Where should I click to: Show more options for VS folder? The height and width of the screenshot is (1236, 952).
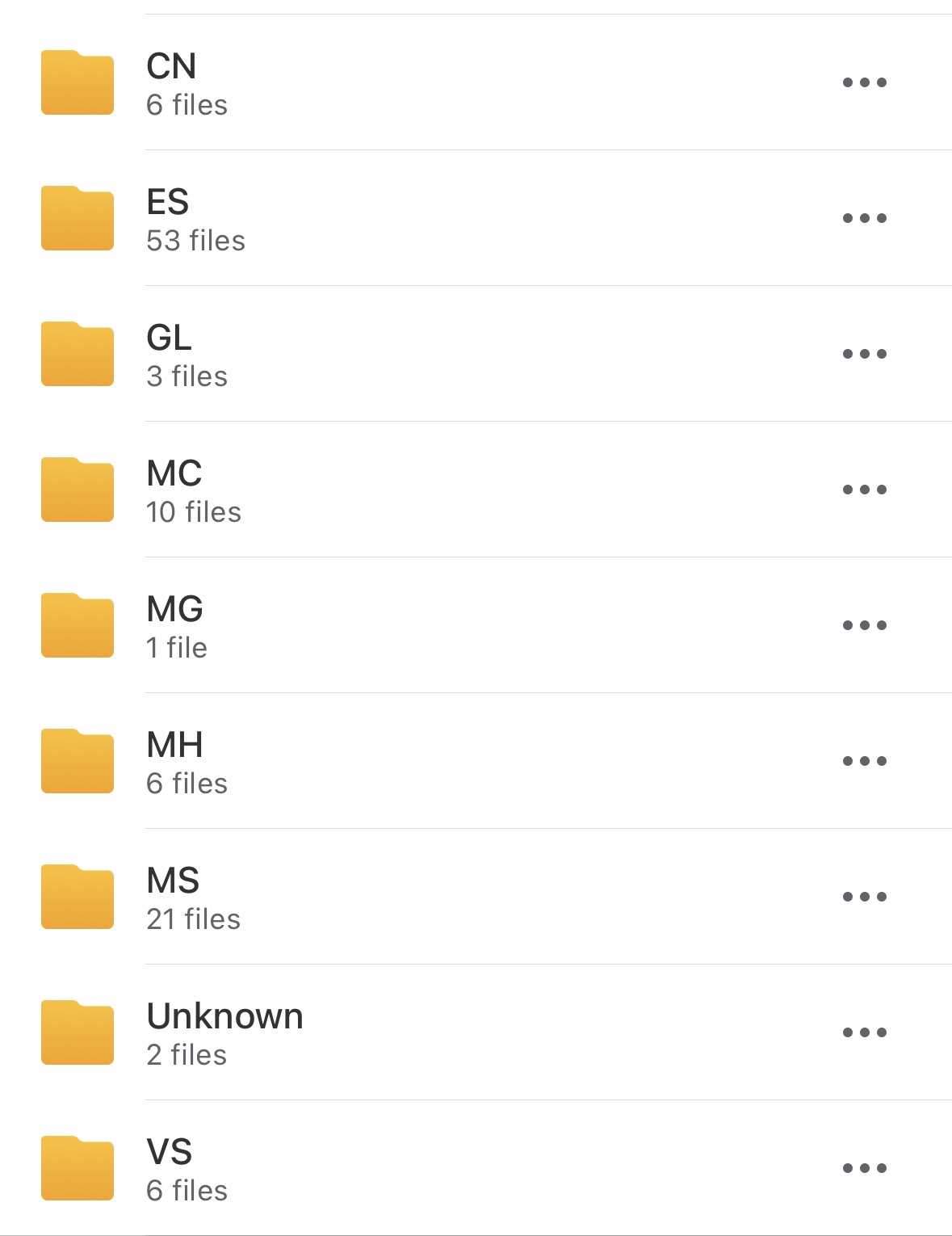(864, 1168)
